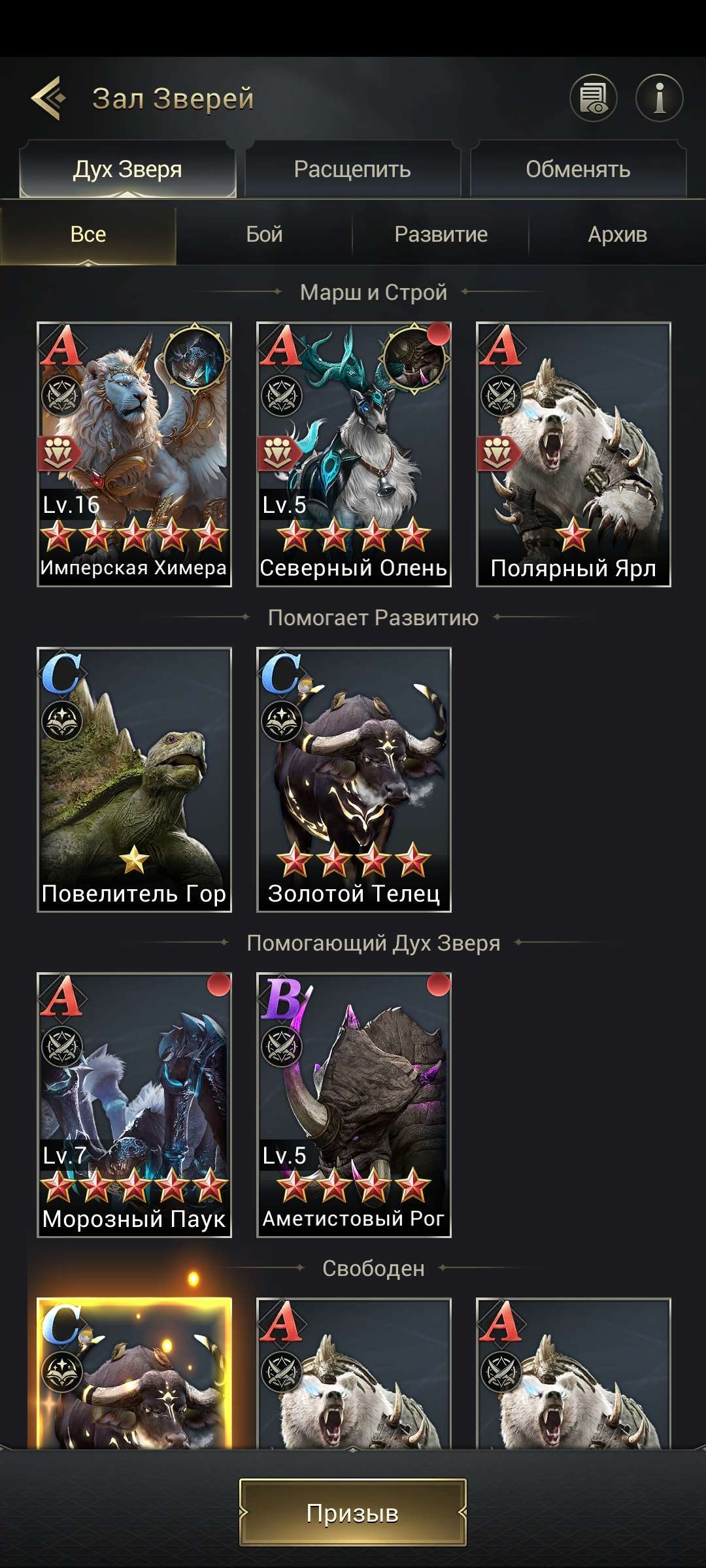The width and height of the screenshot is (706, 1568).
Task: Open the records log icon
Action: [593, 99]
